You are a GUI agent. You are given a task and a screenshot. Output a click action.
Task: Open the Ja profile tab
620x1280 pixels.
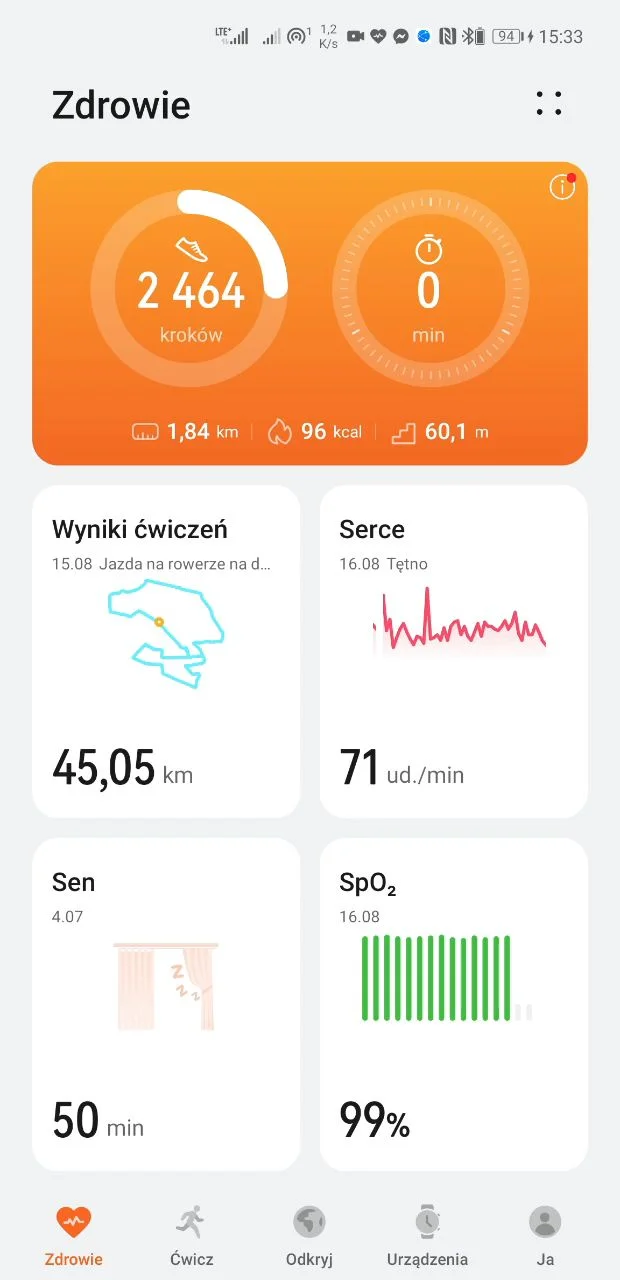pyautogui.click(x=545, y=1235)
